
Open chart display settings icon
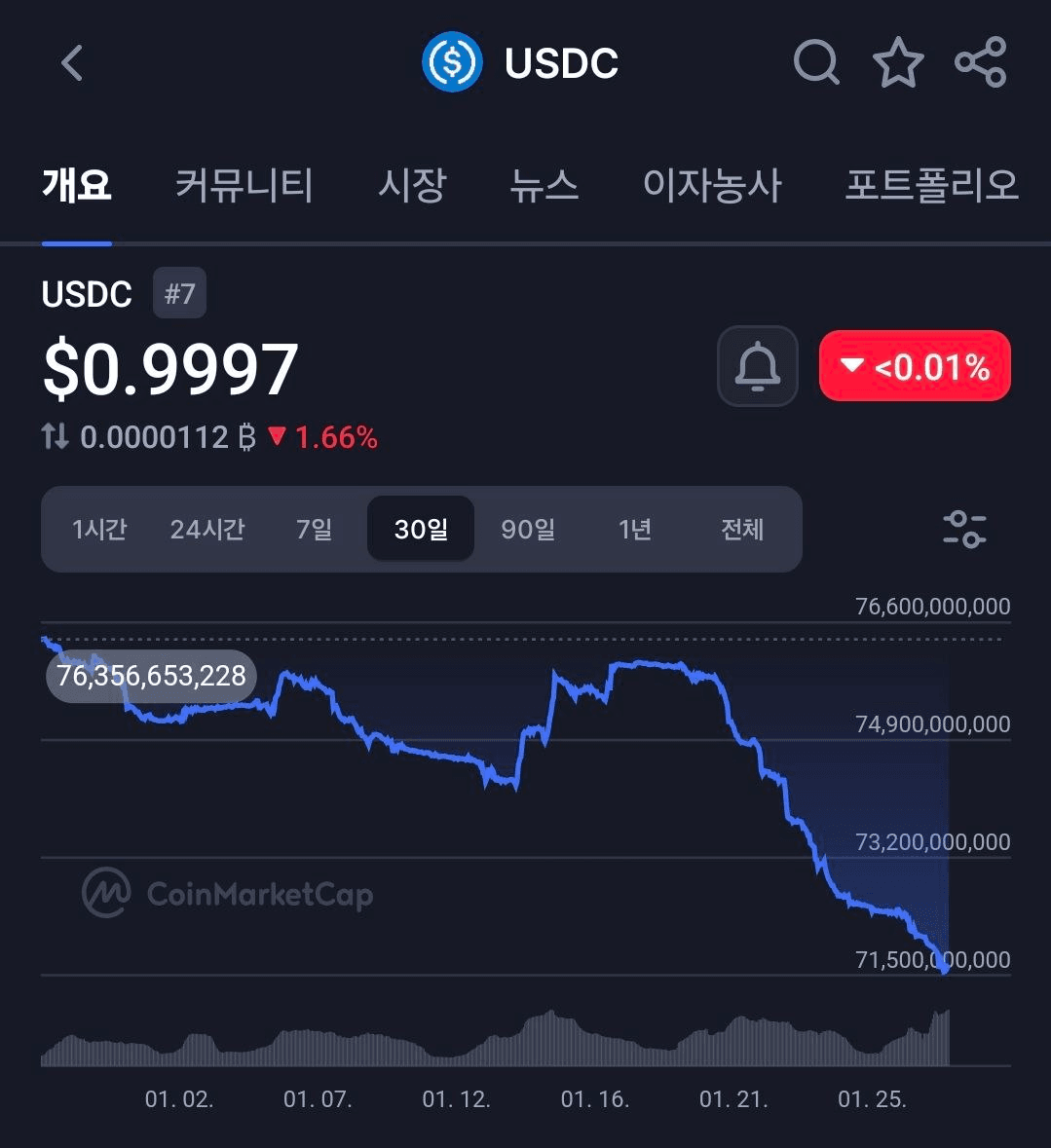[x=964, y=530]
